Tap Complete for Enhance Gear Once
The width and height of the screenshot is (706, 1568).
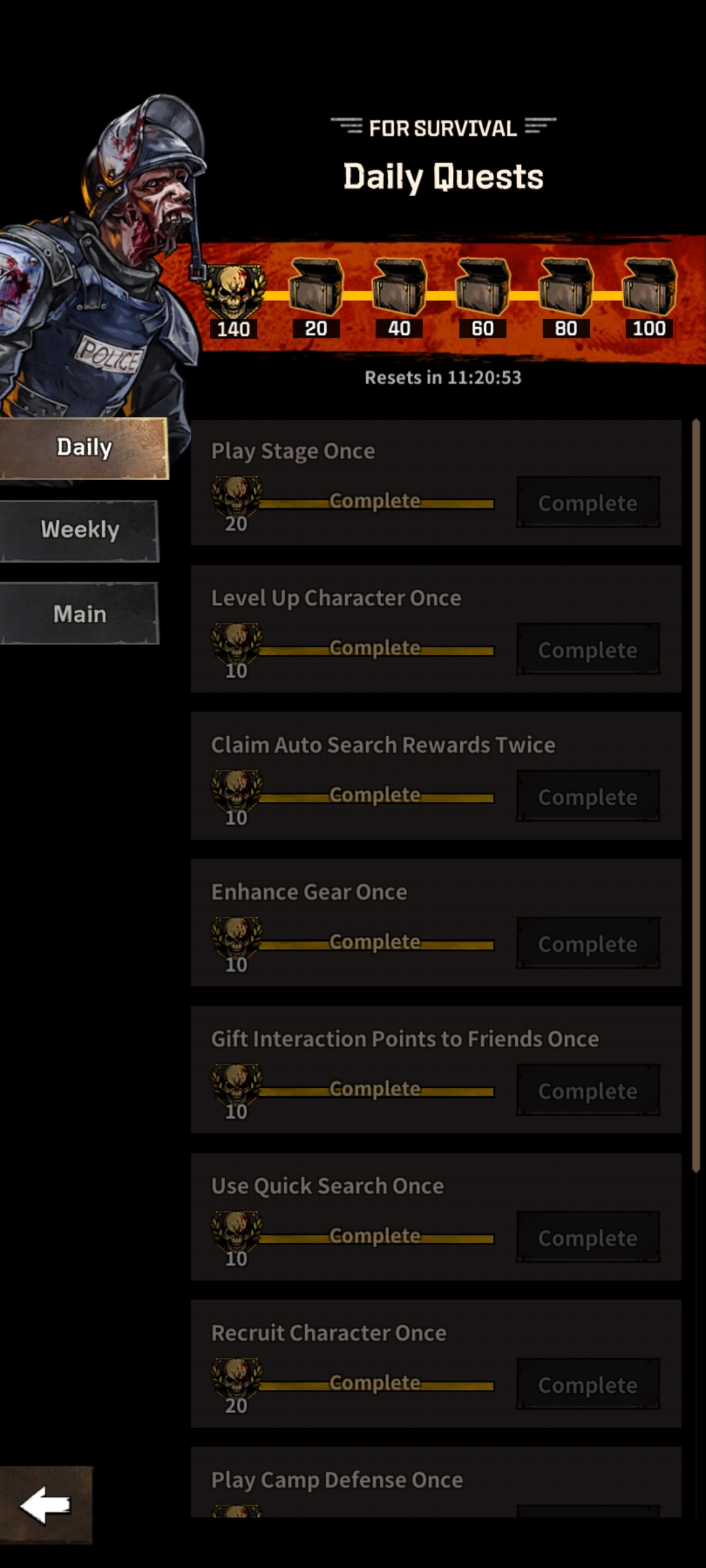coord(588,943)
